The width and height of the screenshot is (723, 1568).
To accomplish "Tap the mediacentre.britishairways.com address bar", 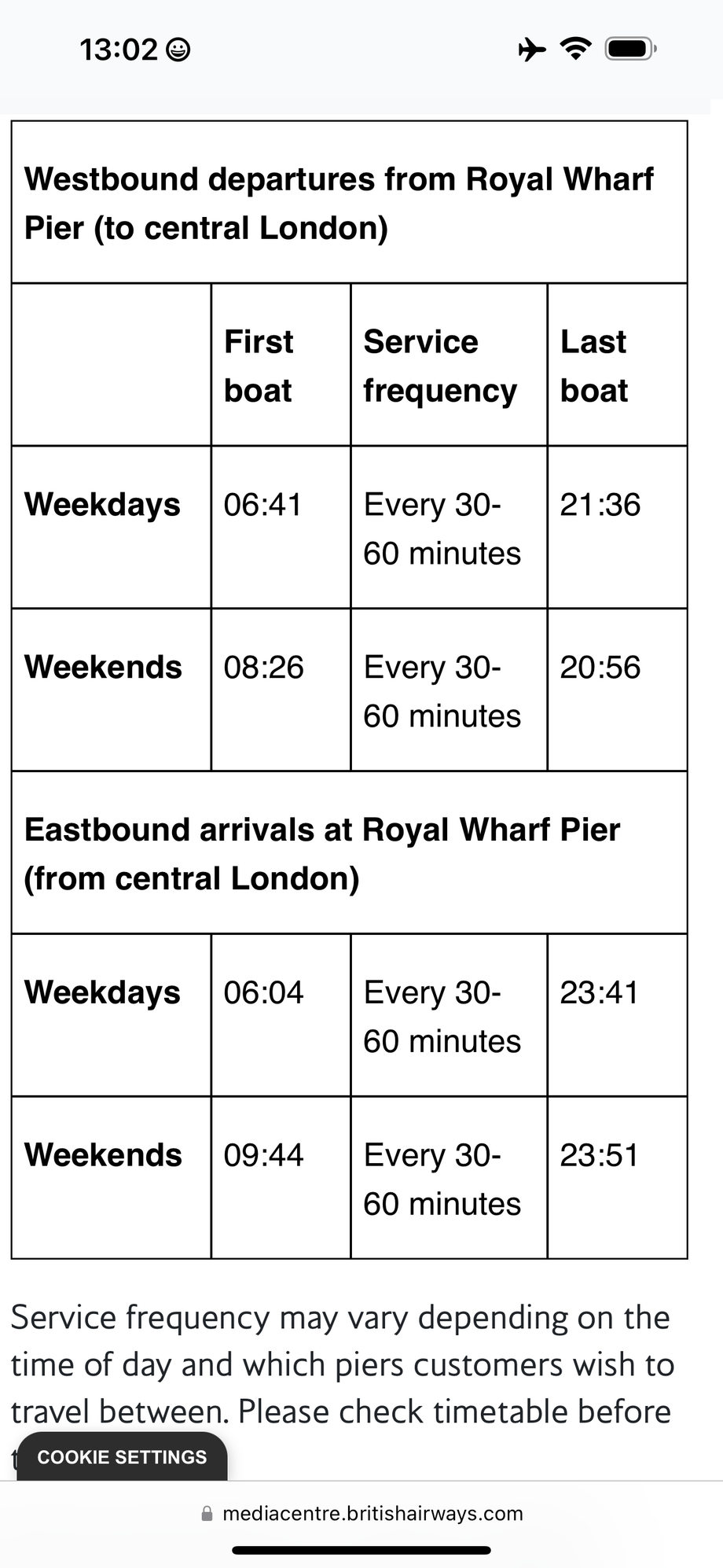I will [x=361, y=1514].
